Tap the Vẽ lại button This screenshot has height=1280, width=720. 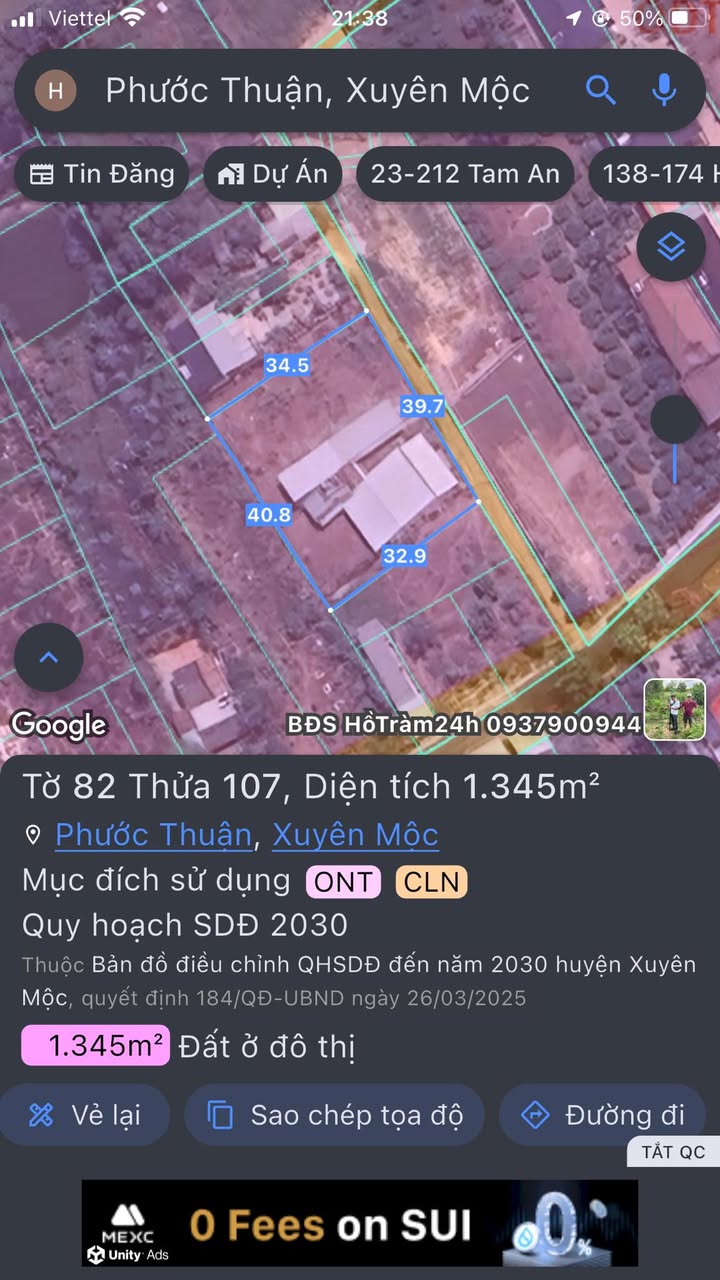[x=85, y=1115]
